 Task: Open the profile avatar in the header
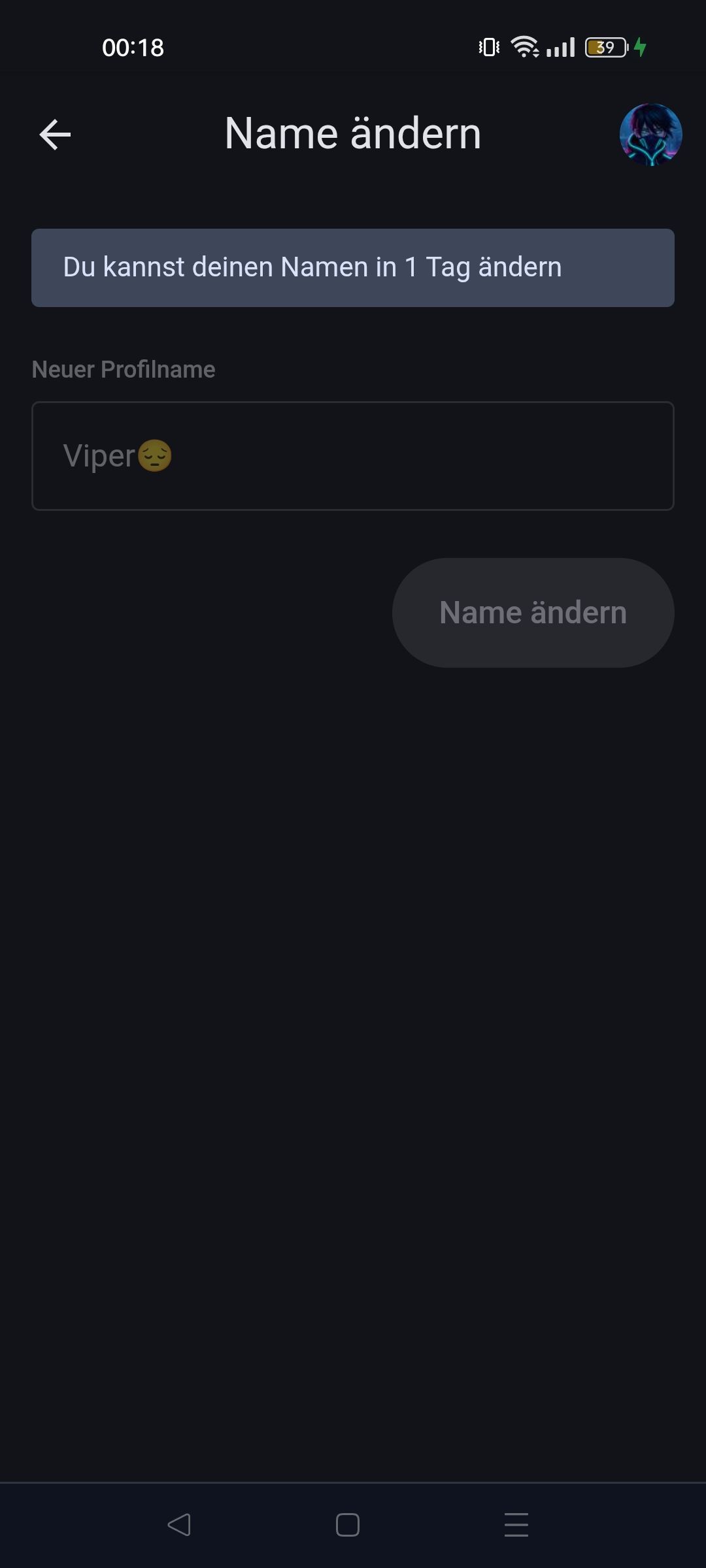tap(650, 135)
